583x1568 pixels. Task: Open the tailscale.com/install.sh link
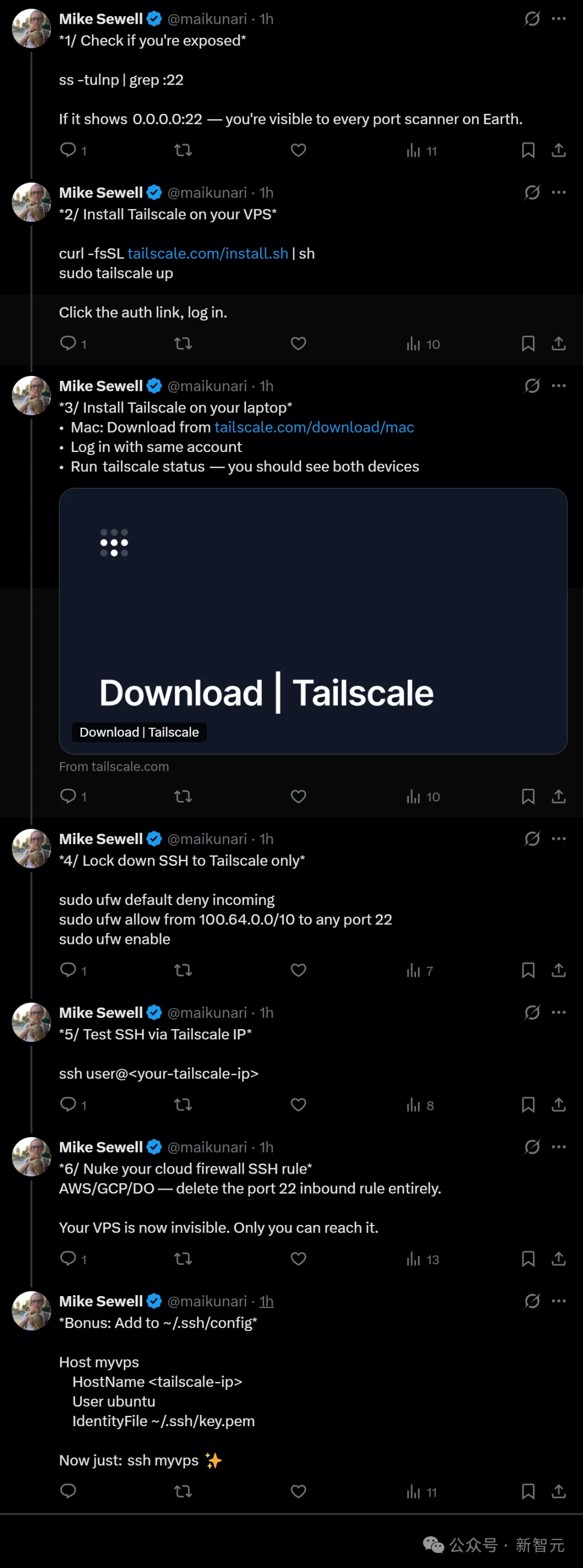pos(208,253)
